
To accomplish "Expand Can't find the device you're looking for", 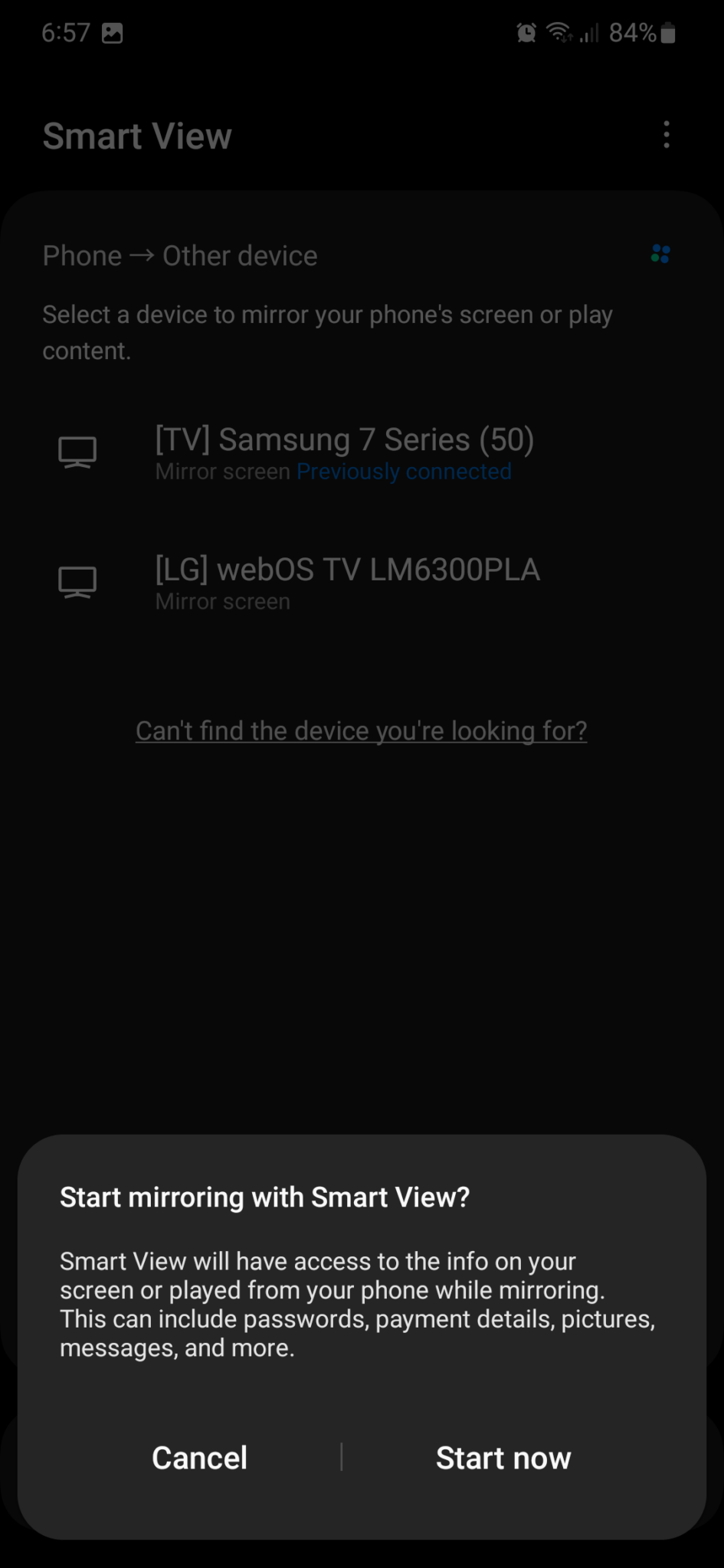I will pos(361,730).
